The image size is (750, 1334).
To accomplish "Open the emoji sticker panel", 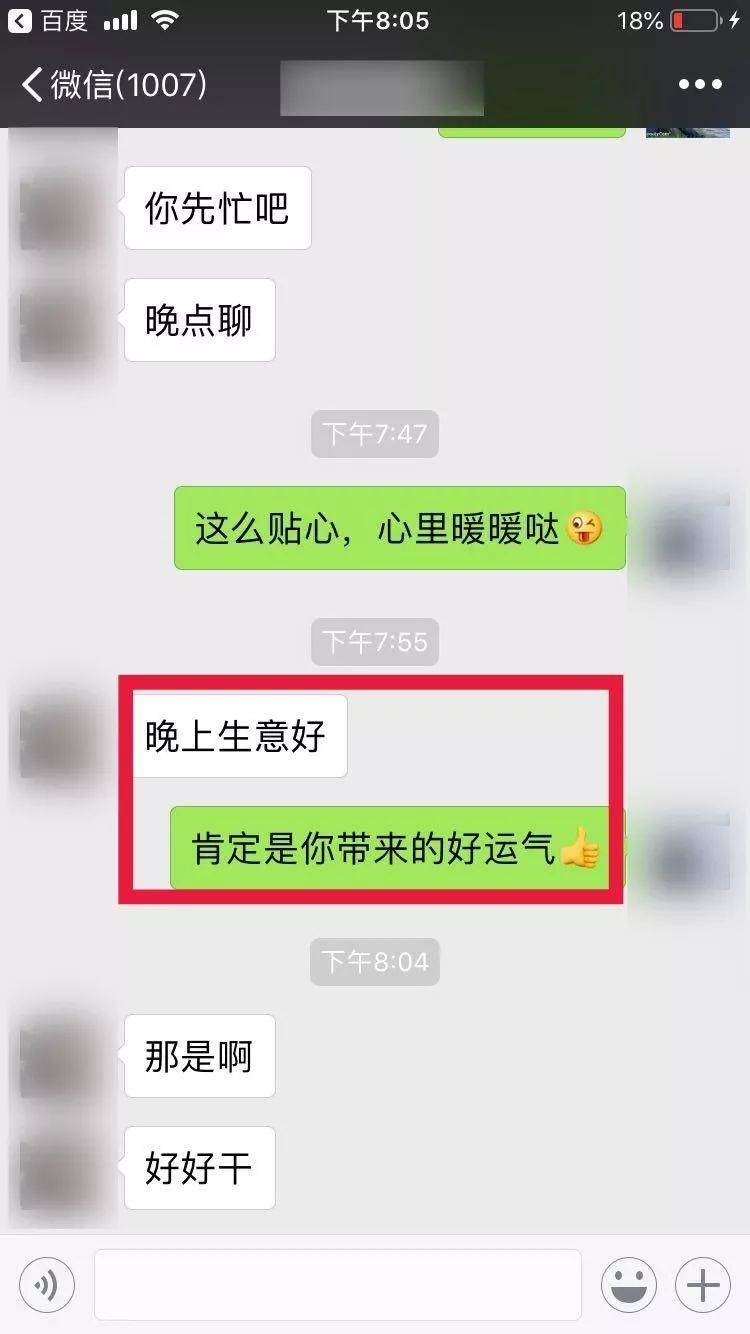I will [628, 1284].
